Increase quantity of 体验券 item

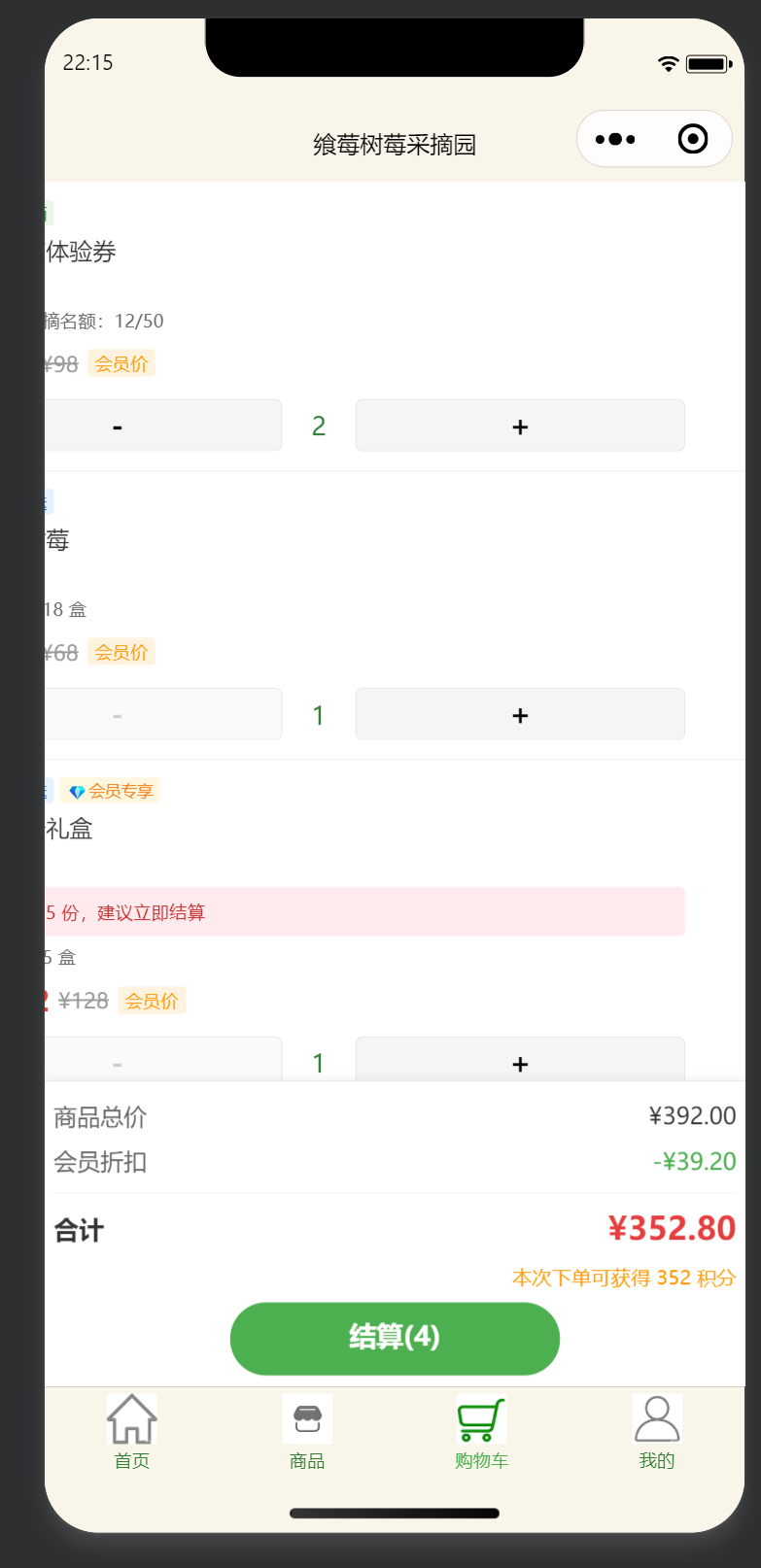pos(520,426)
